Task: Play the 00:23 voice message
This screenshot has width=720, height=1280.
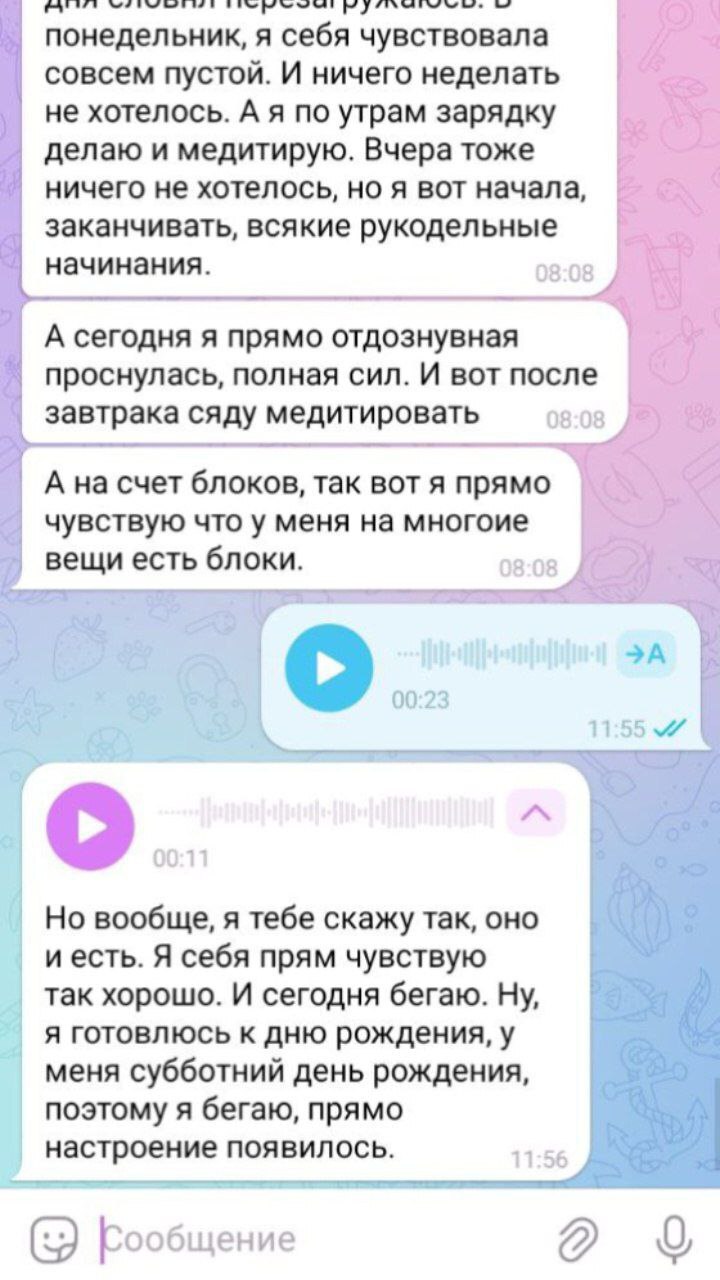Action: pos(328,667)
